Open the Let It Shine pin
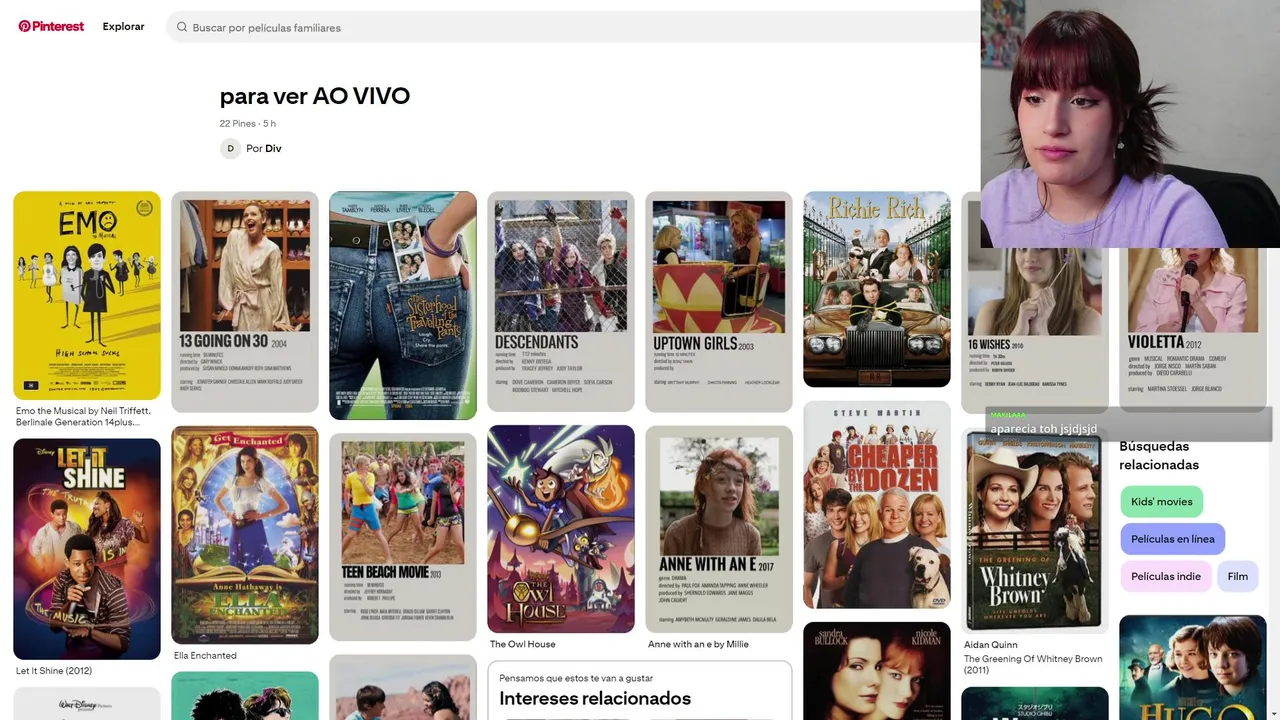This screenshot has width=1280, height=720. click(87, 548)
